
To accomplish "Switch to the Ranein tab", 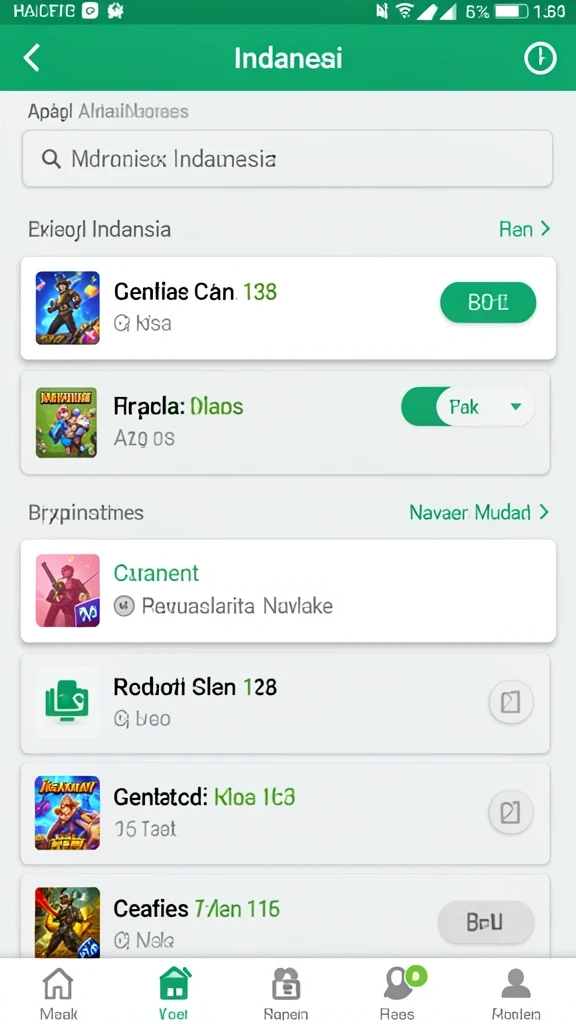I will (286, 992).
